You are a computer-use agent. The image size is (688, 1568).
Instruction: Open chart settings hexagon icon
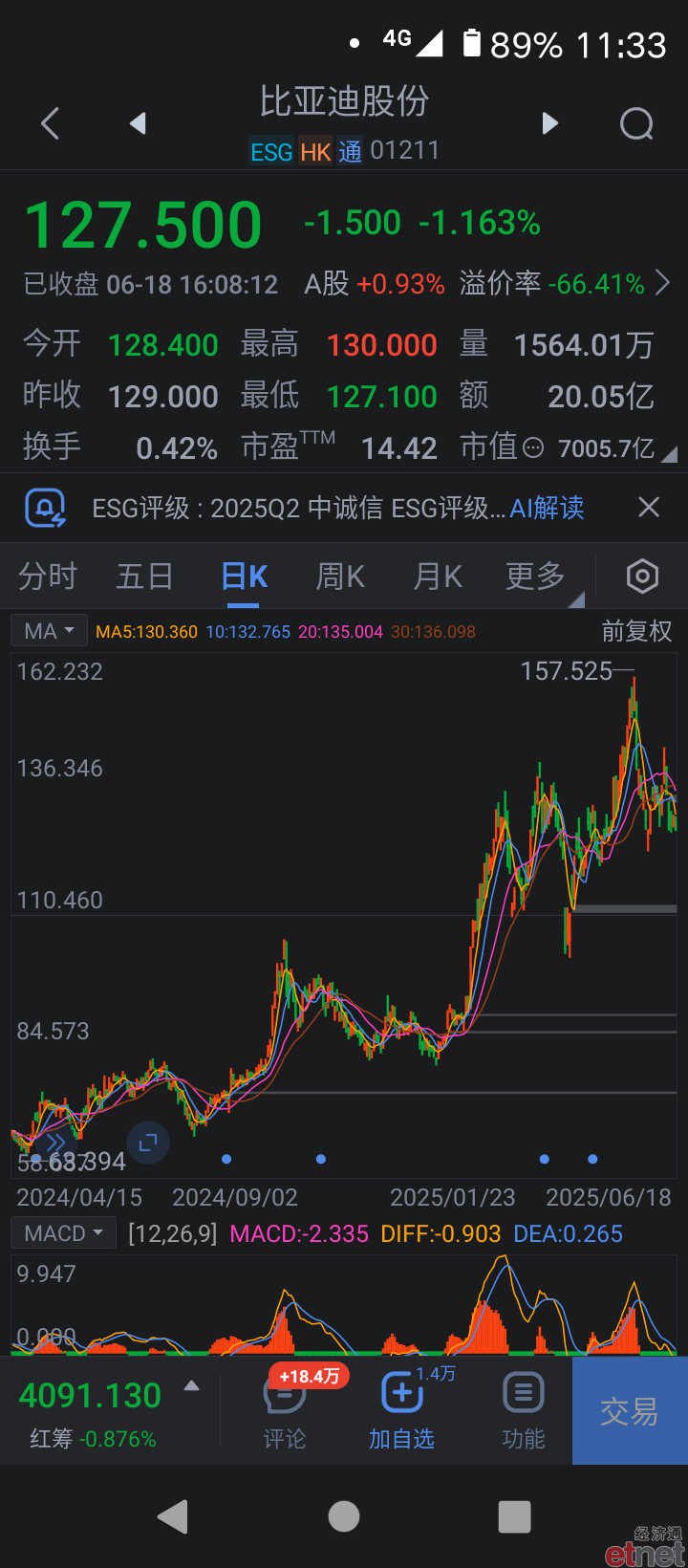tap(642, 576)
